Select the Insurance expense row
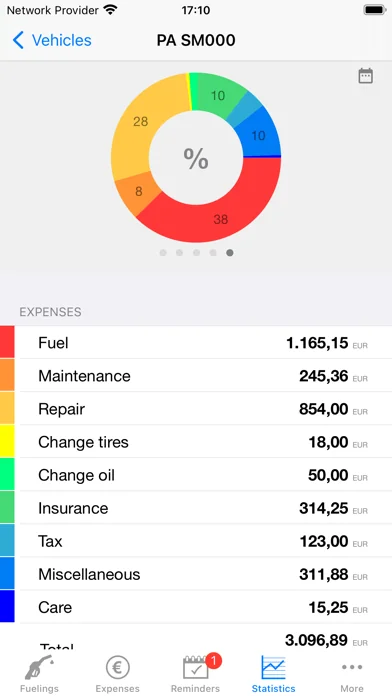Image resolution: width=392 pixels, height=696 pixels. click(x=196, y=508)
